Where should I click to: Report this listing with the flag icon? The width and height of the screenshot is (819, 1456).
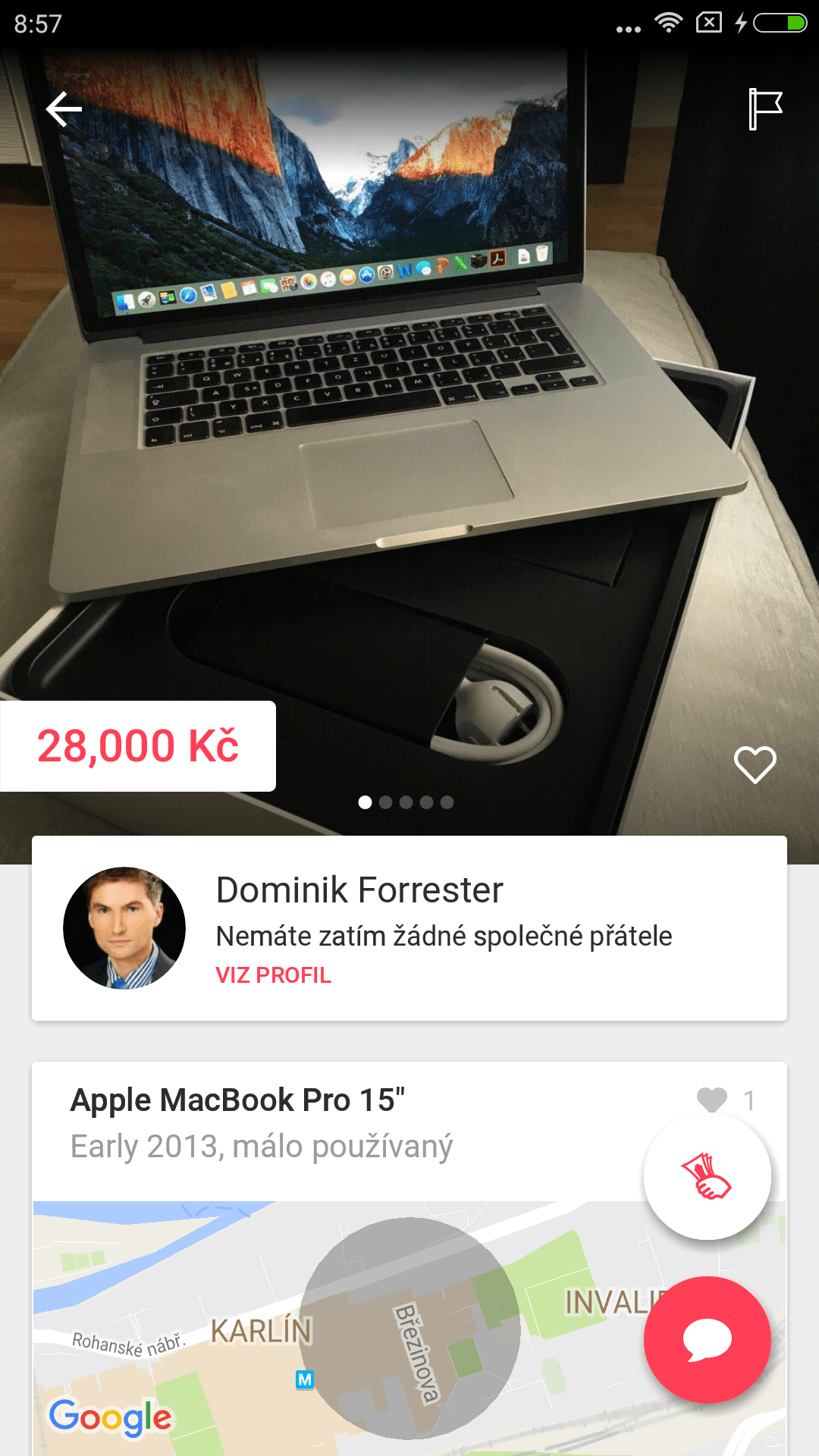[x=765, y=109]
